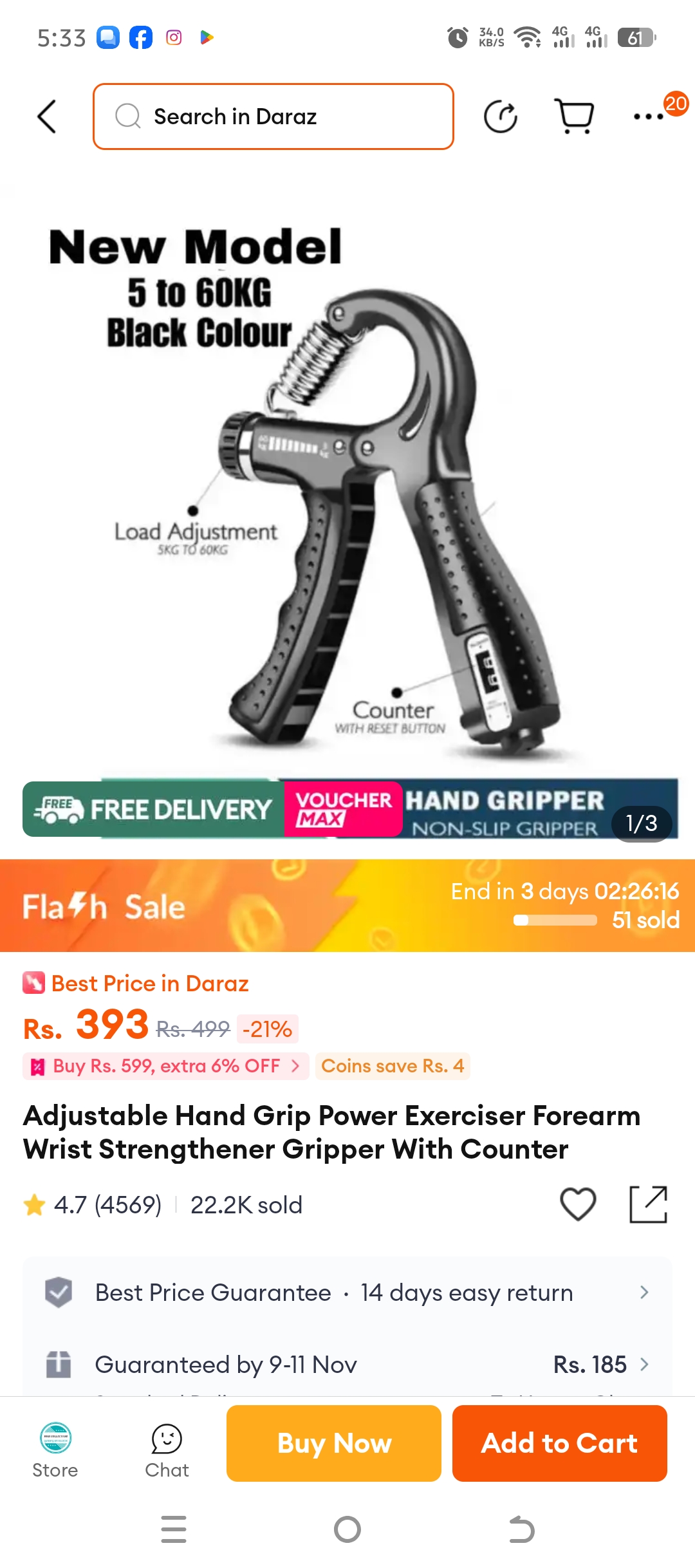Go back using the top arrow
The width and height of the screenshot is (695, 1568).
point(47,117)
